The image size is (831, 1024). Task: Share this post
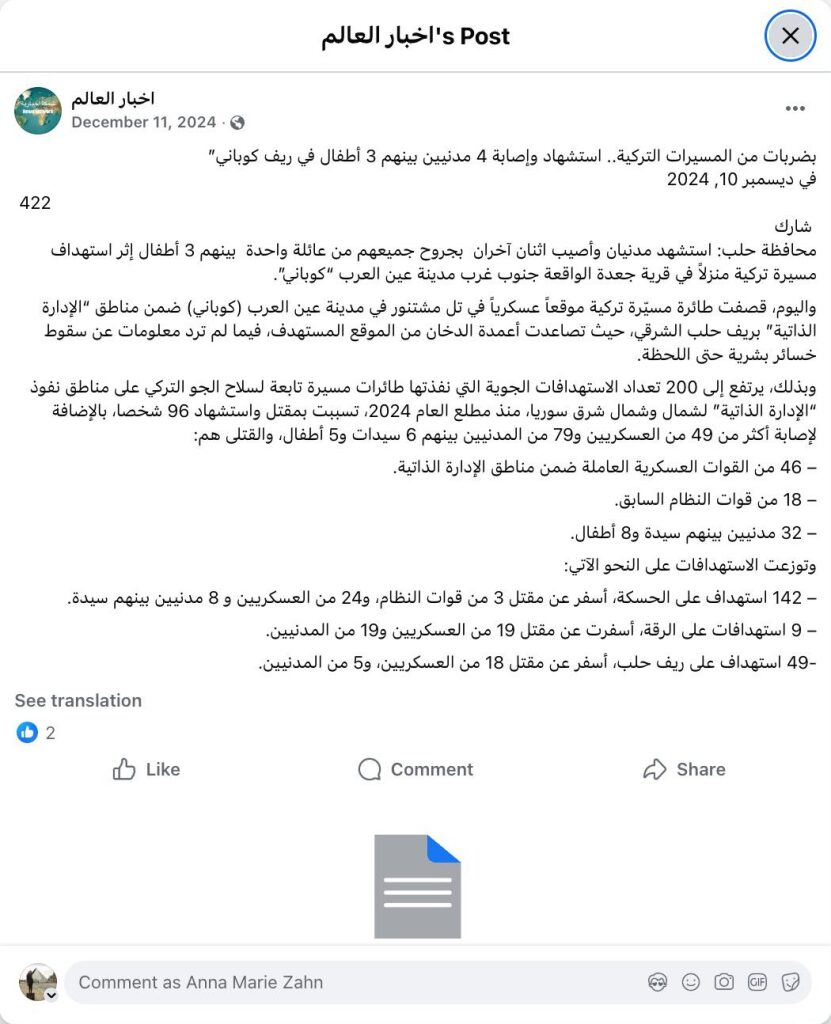point(684,769)
